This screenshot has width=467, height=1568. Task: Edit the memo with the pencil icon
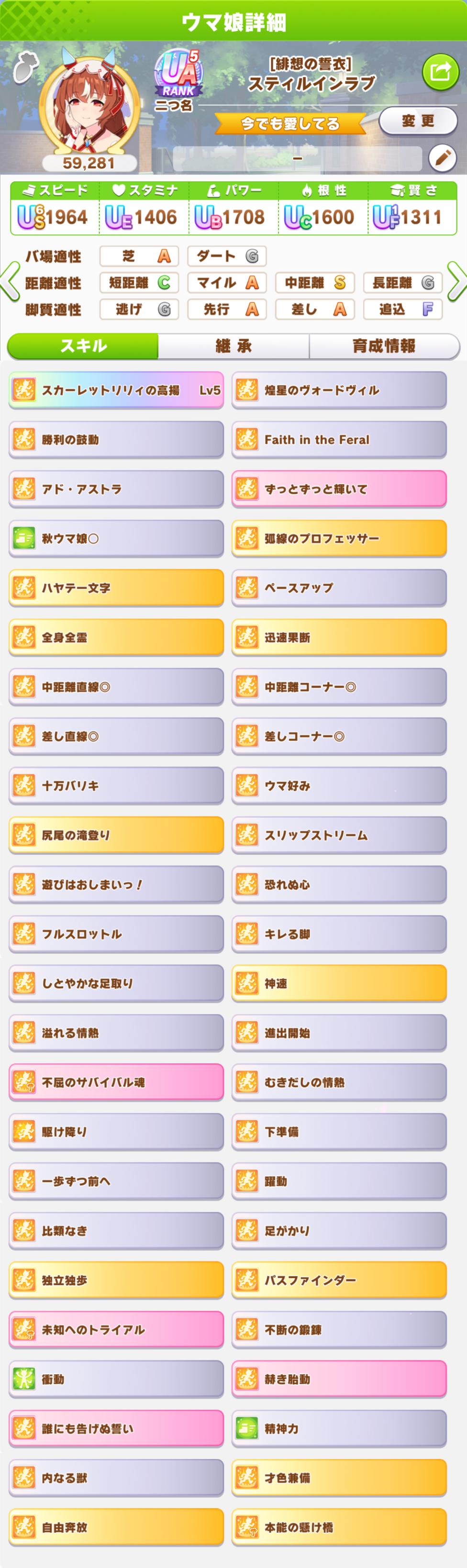(x=442, y=158)
